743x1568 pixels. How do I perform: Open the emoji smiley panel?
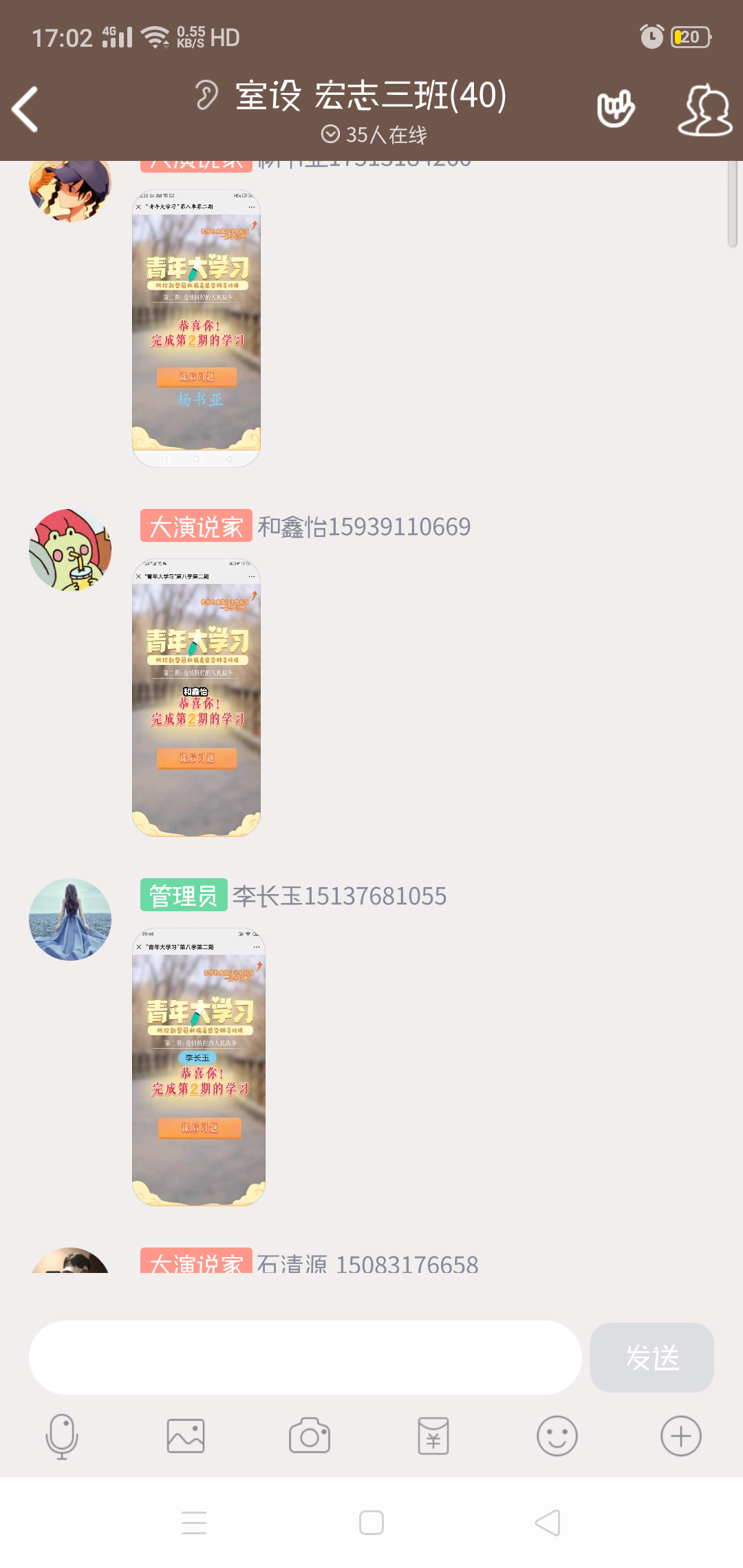[x=557, y=1436]
